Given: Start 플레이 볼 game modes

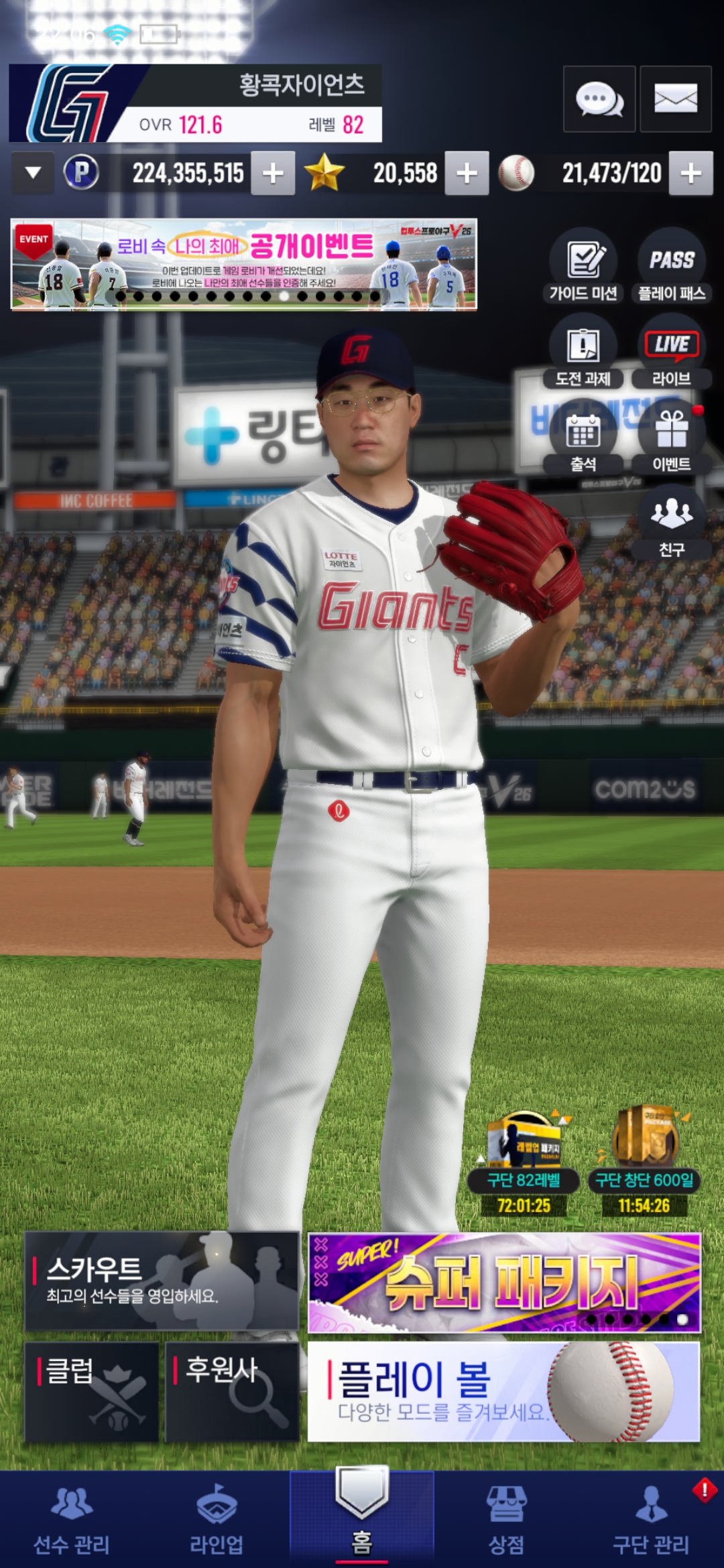Looking at the screenshot, I should click(x=504, y=1392).
